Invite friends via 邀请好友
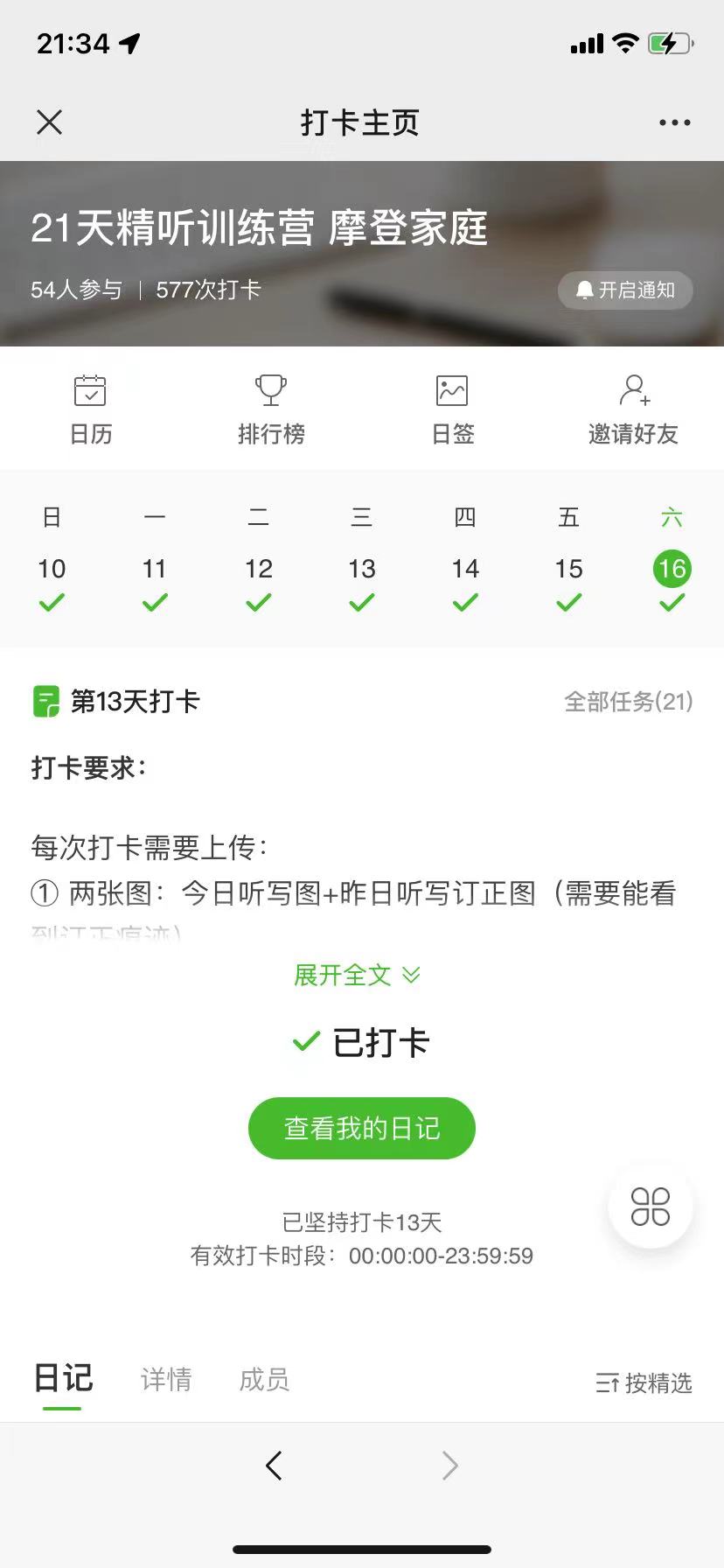 pyautogui.click(x=633, y=409)
